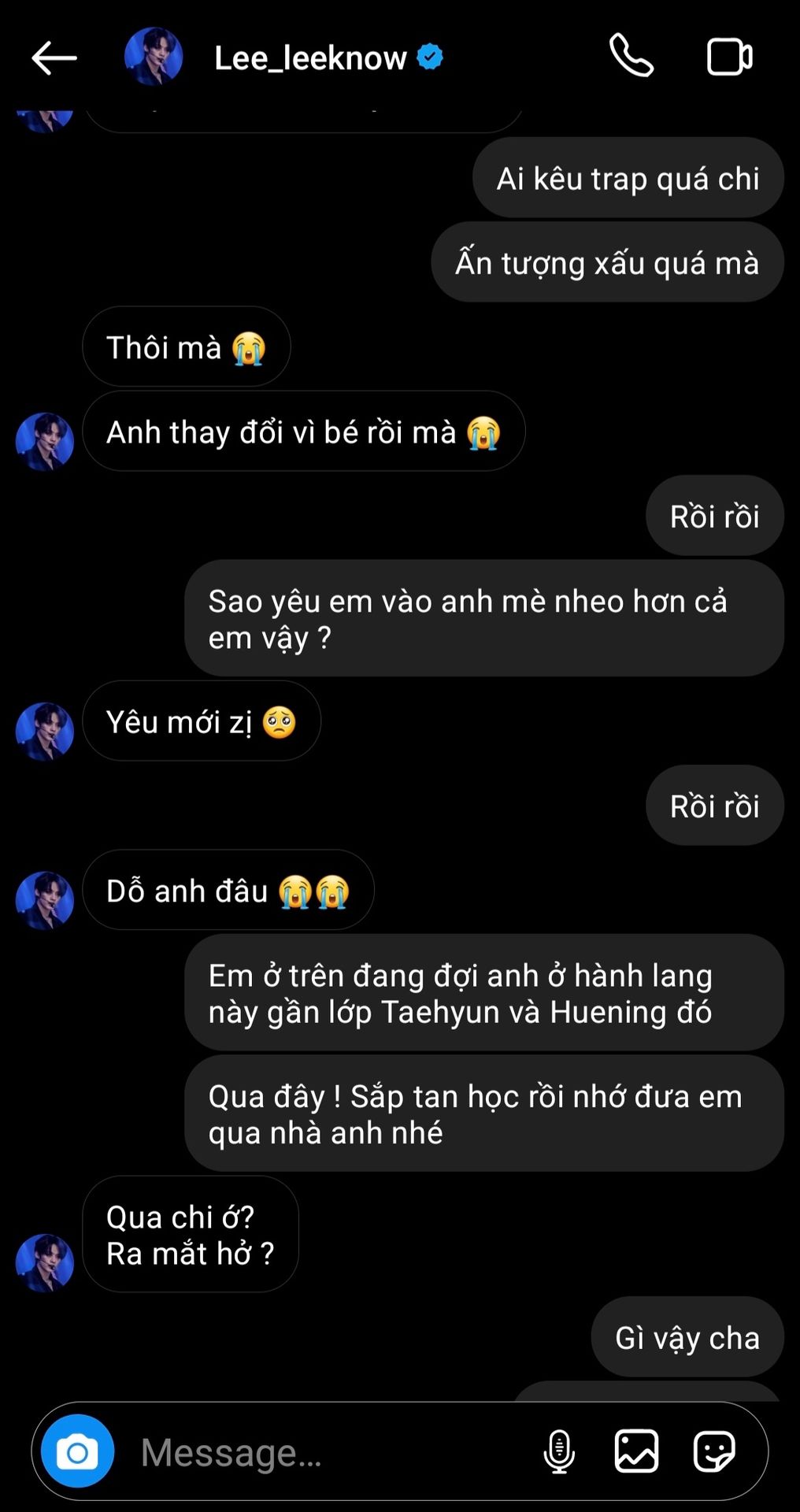Start a video call
Screen dimensions: 800x1512
[729, 57]
